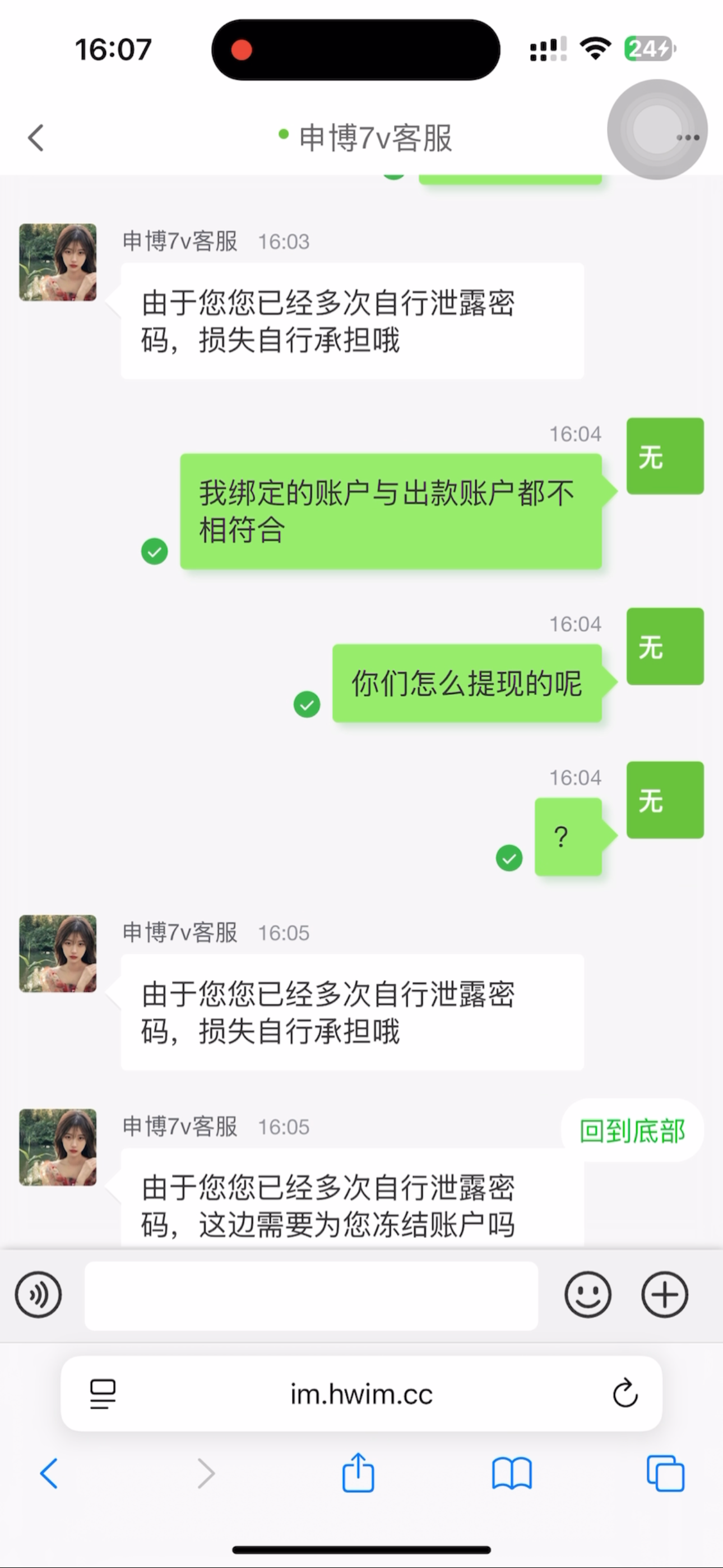Go to previous page in Safari

(x=49, y=1474)
